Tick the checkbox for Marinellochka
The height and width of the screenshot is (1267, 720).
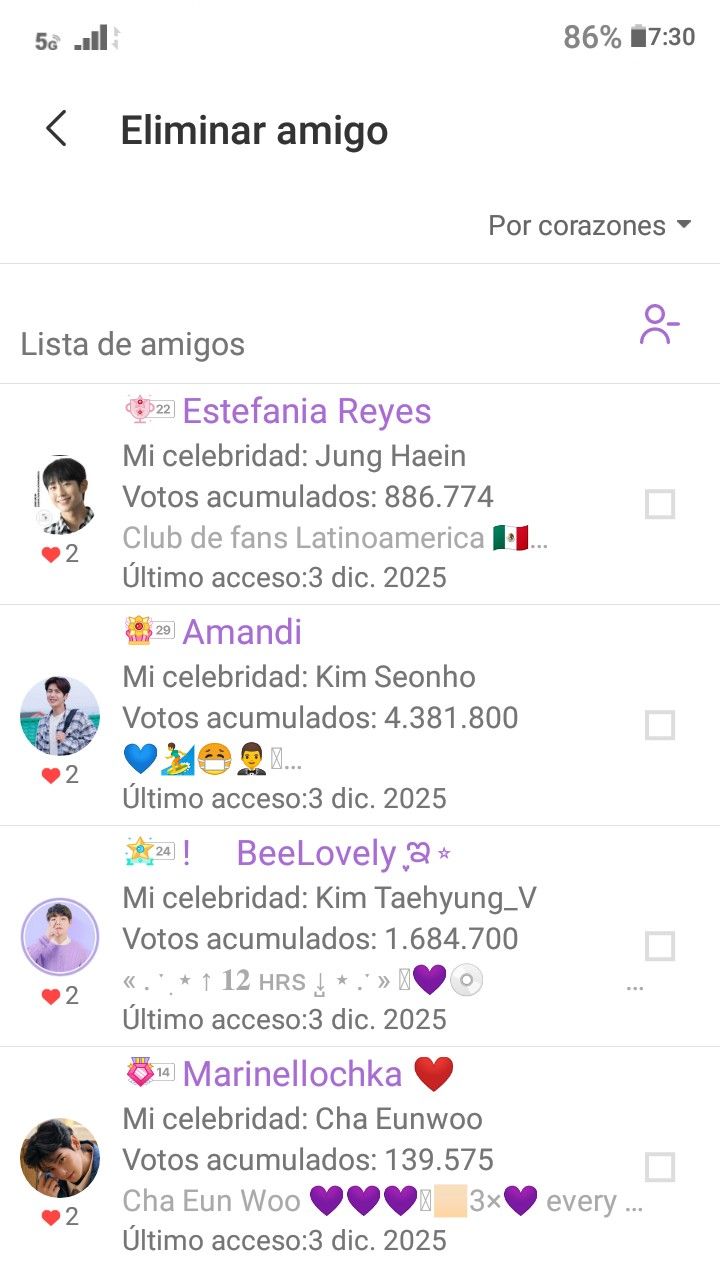pos(660,1167)
